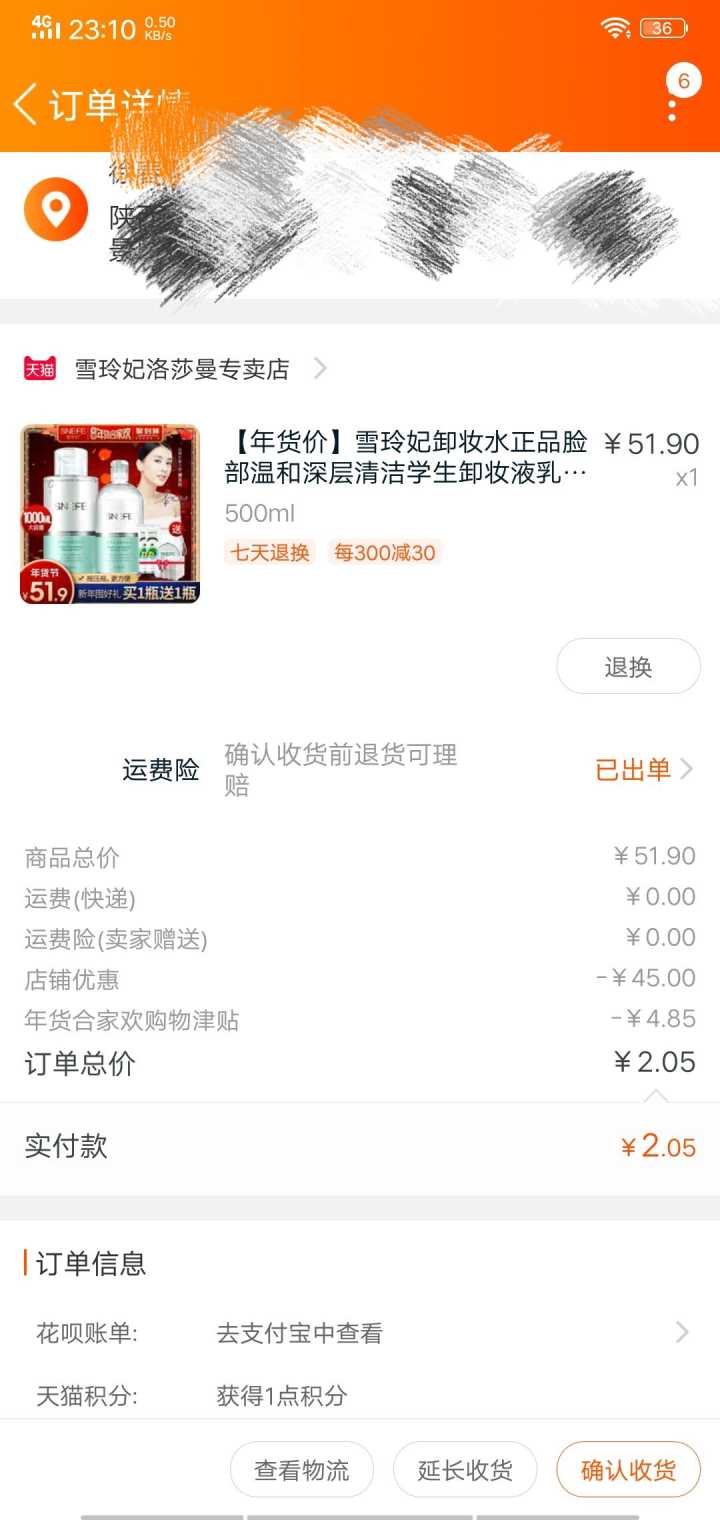Viewport: 720px width, 1520px height.
Task: Open the 雪玲妃洛莎曼专卖店 store page
Action: 182,369
